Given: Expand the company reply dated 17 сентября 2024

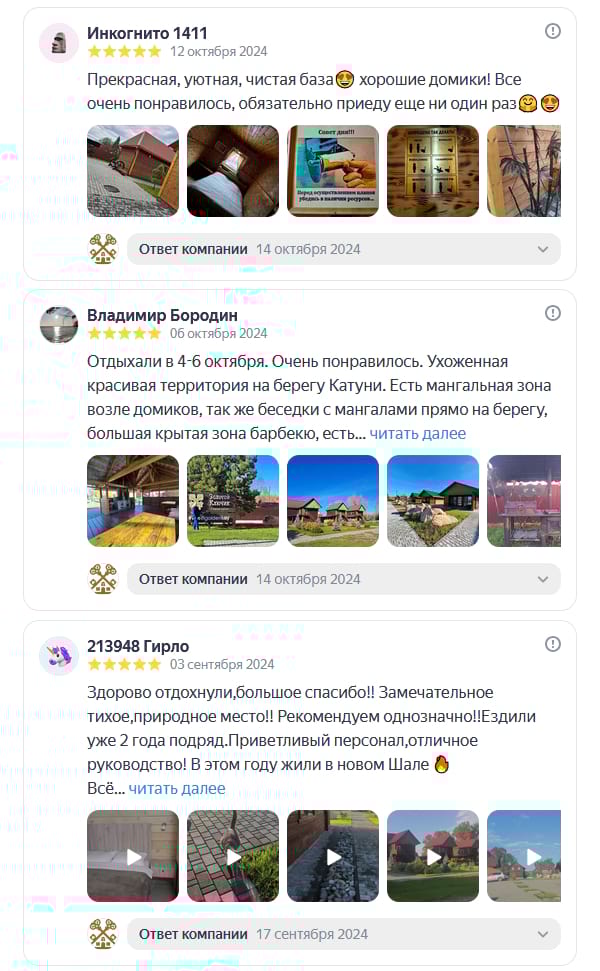Looking at the screenshot, I should point(344,934).
